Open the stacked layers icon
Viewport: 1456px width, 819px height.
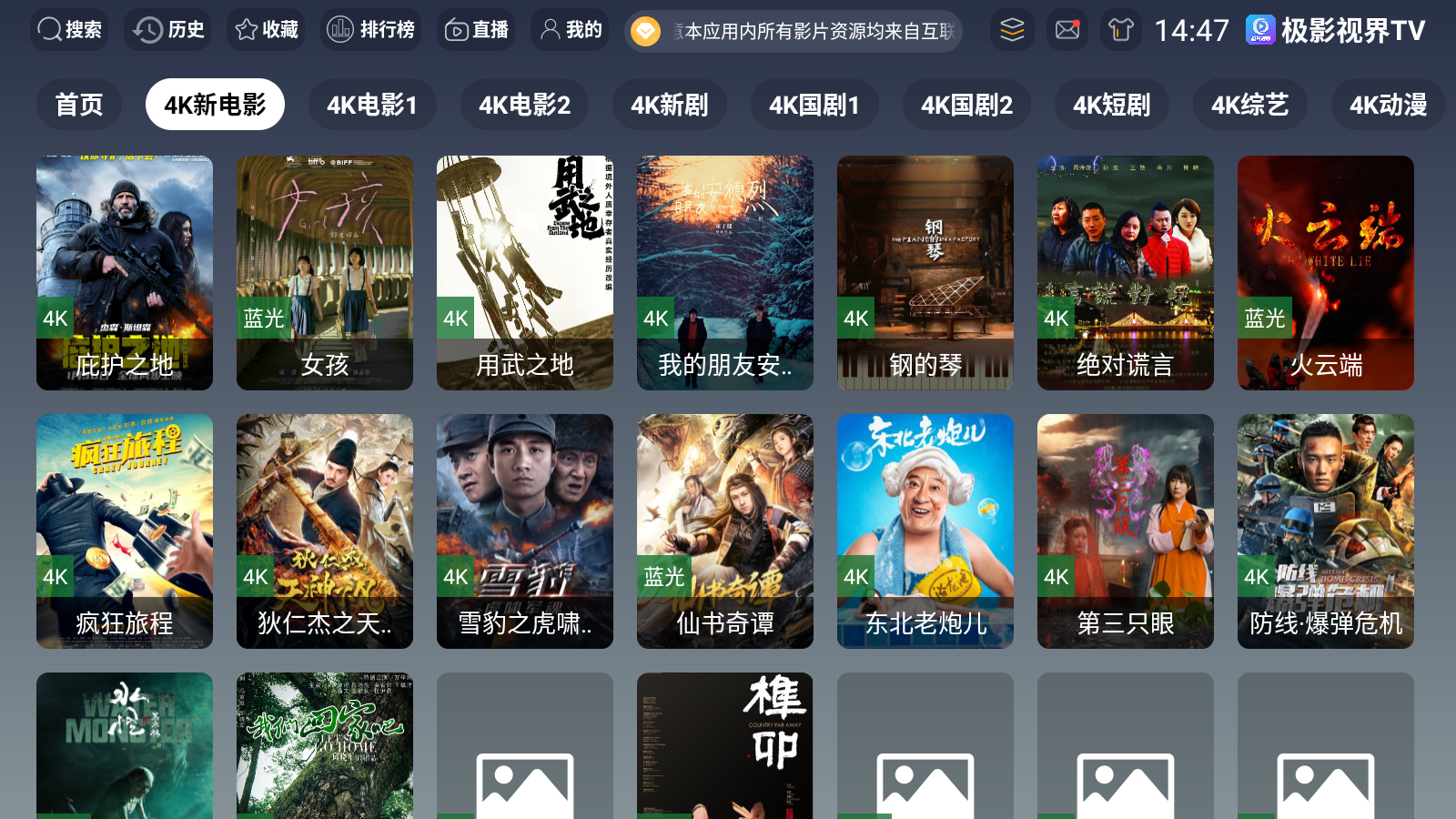[1012, 30]
